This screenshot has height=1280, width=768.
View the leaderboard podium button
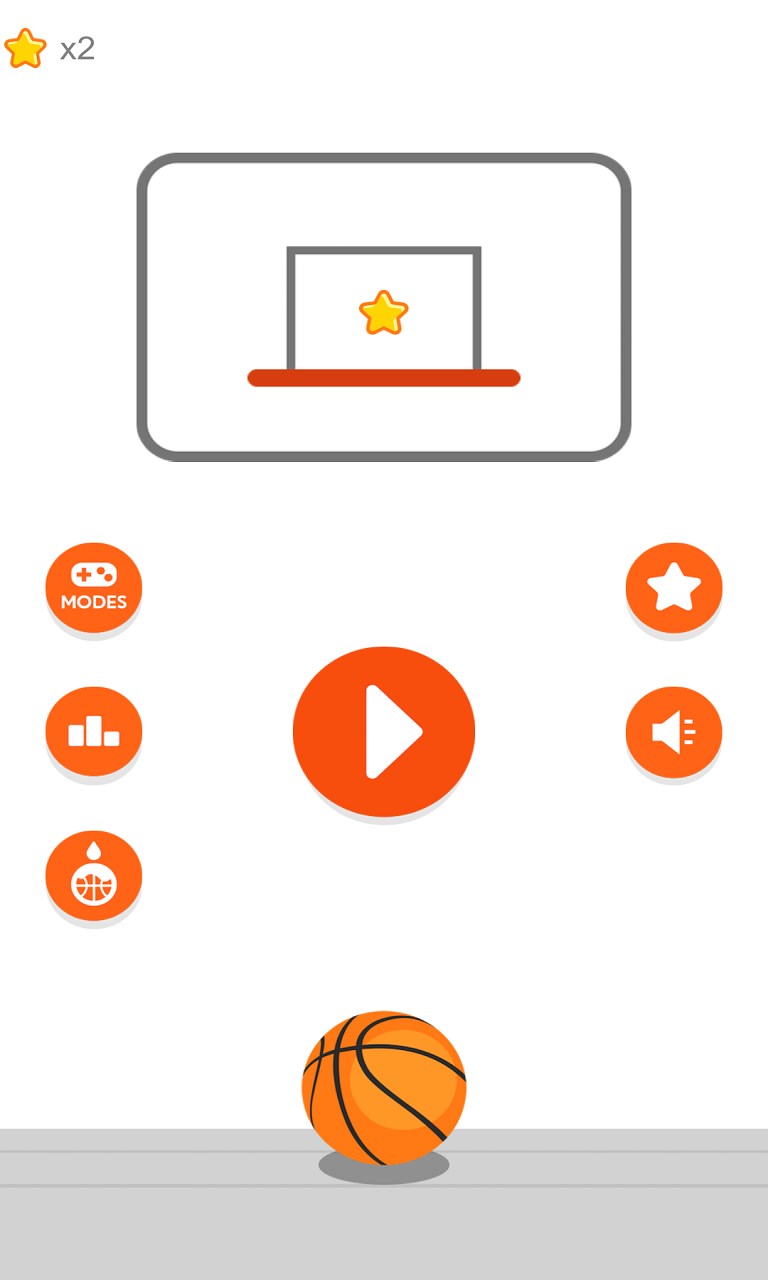click(x=94, y=732)
